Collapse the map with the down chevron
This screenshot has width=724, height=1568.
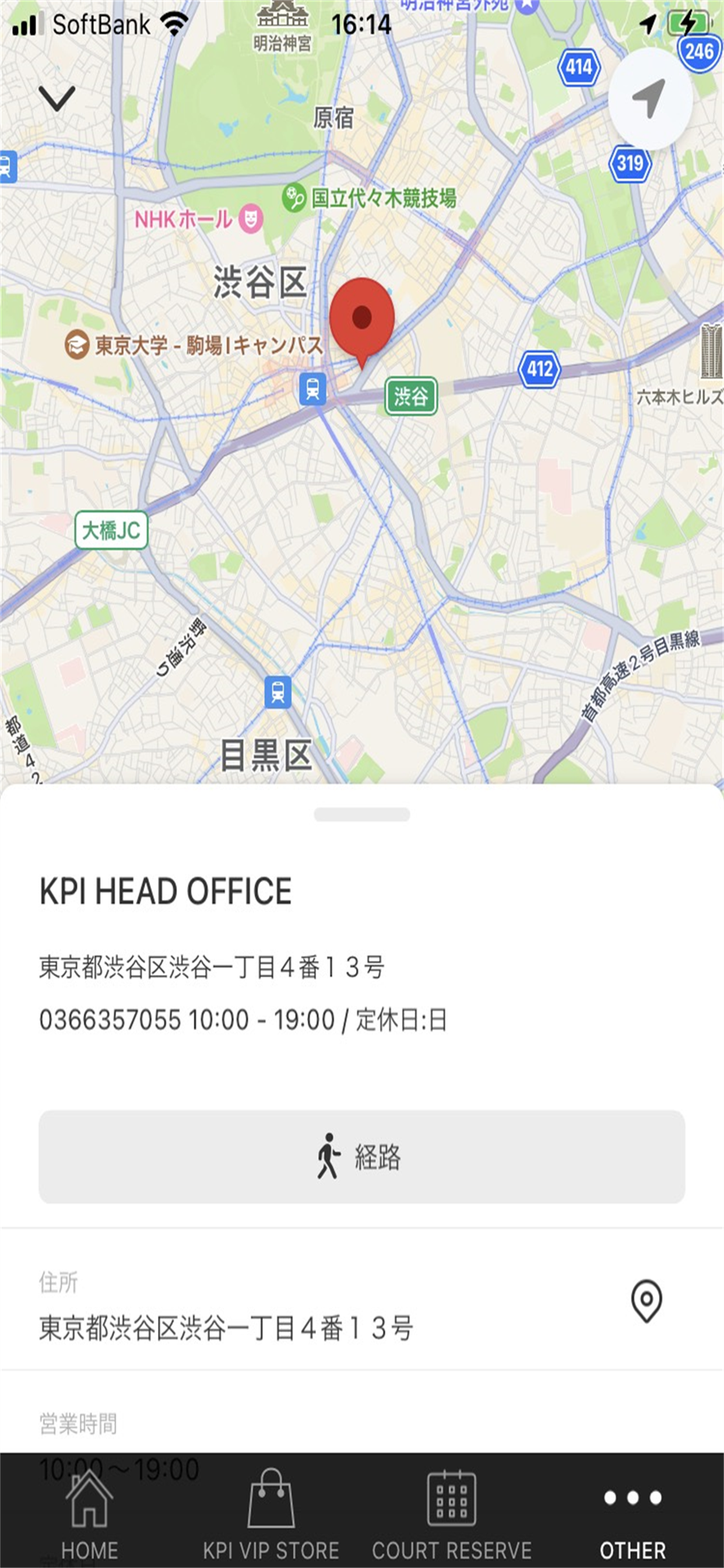pos(57,98)
